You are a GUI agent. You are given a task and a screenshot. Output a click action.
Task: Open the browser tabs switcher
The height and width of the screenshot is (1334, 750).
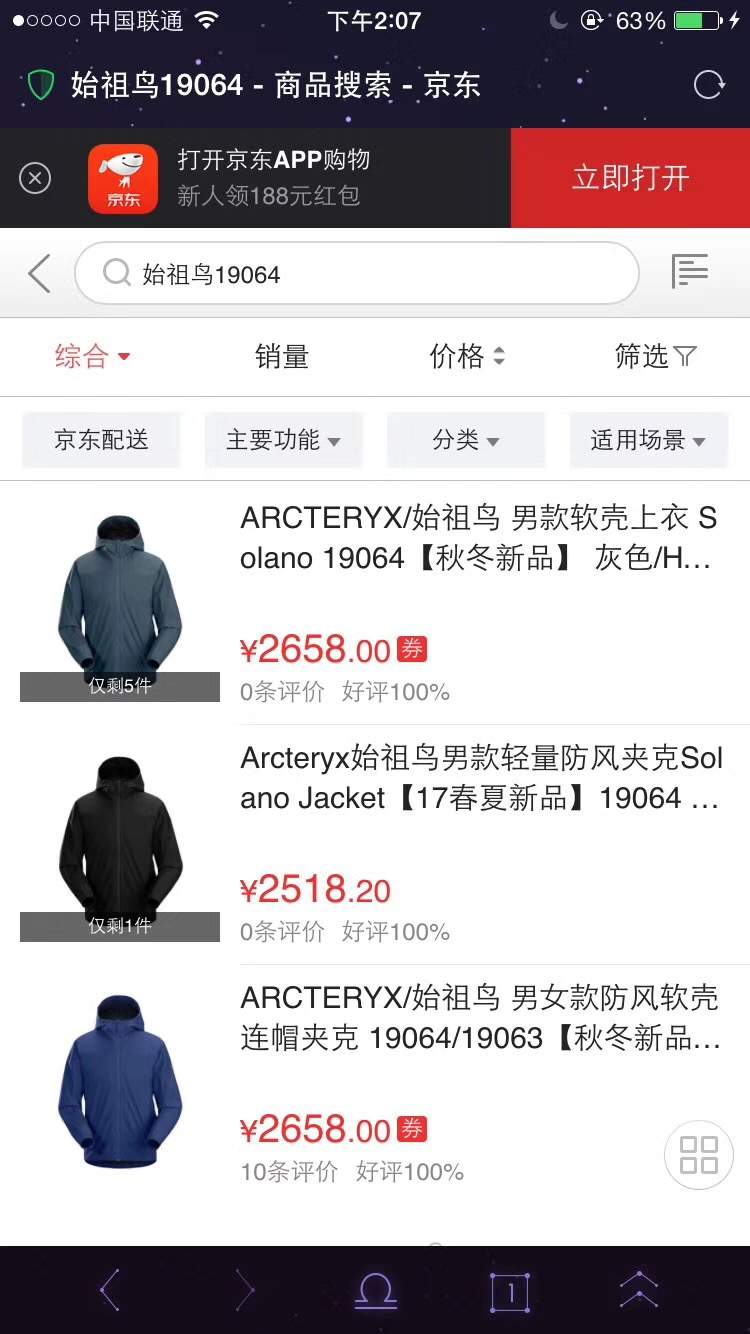(x=510, y=1291)
